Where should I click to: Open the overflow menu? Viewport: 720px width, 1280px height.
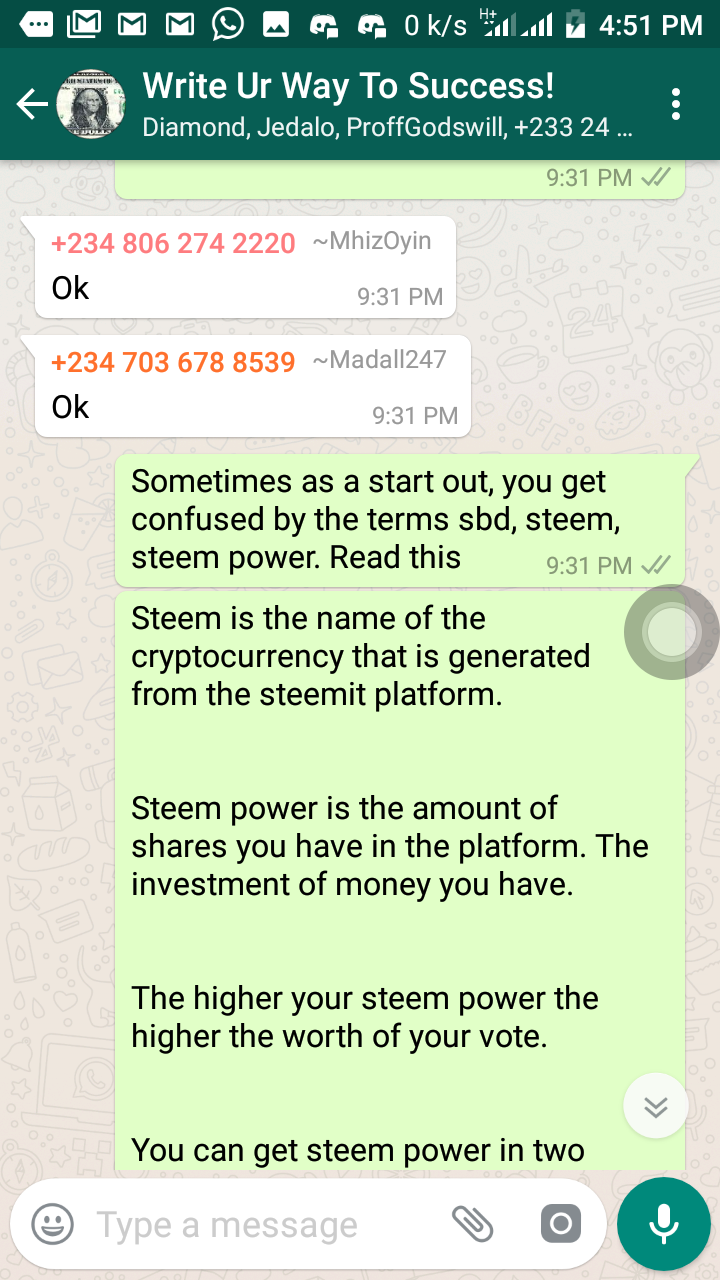pyautogui.click(x=677, y=104)
